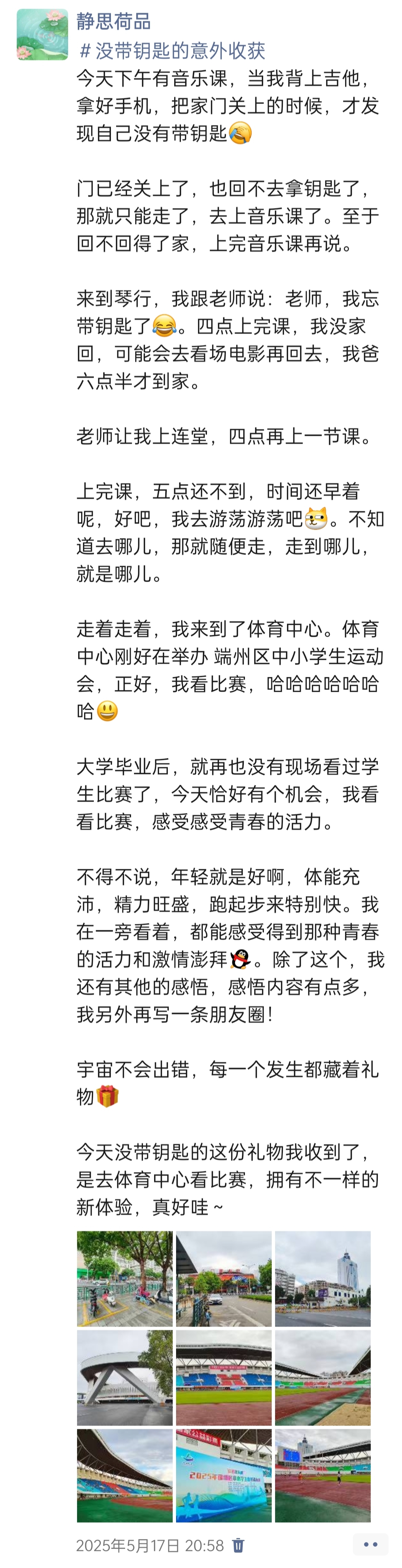The width and height of the screenshot is (402, 1568).
Task: Delete this Moments post with the trash icon
Action: pyautogui.click(x=238, y=1545)
